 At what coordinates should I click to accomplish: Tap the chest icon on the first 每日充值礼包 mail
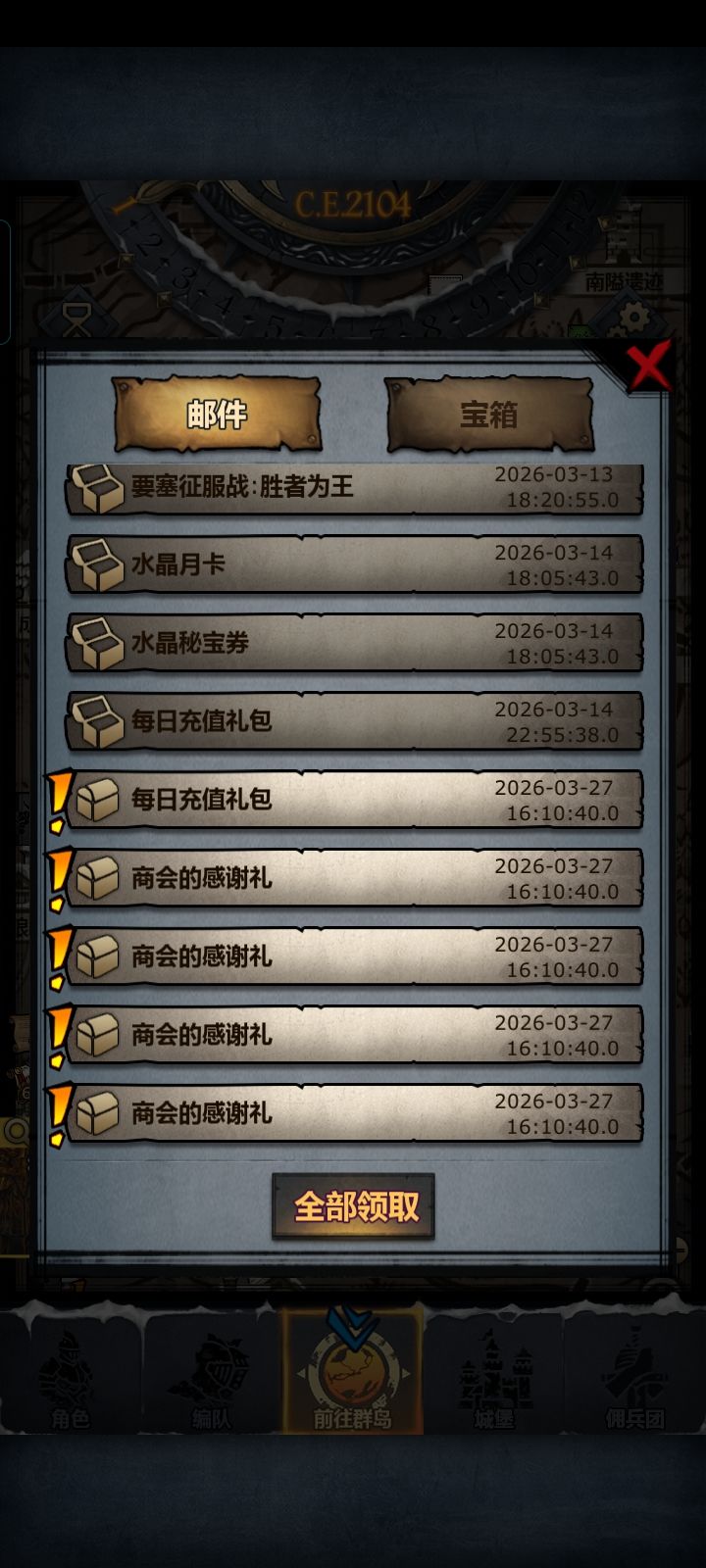pos(98,722)
